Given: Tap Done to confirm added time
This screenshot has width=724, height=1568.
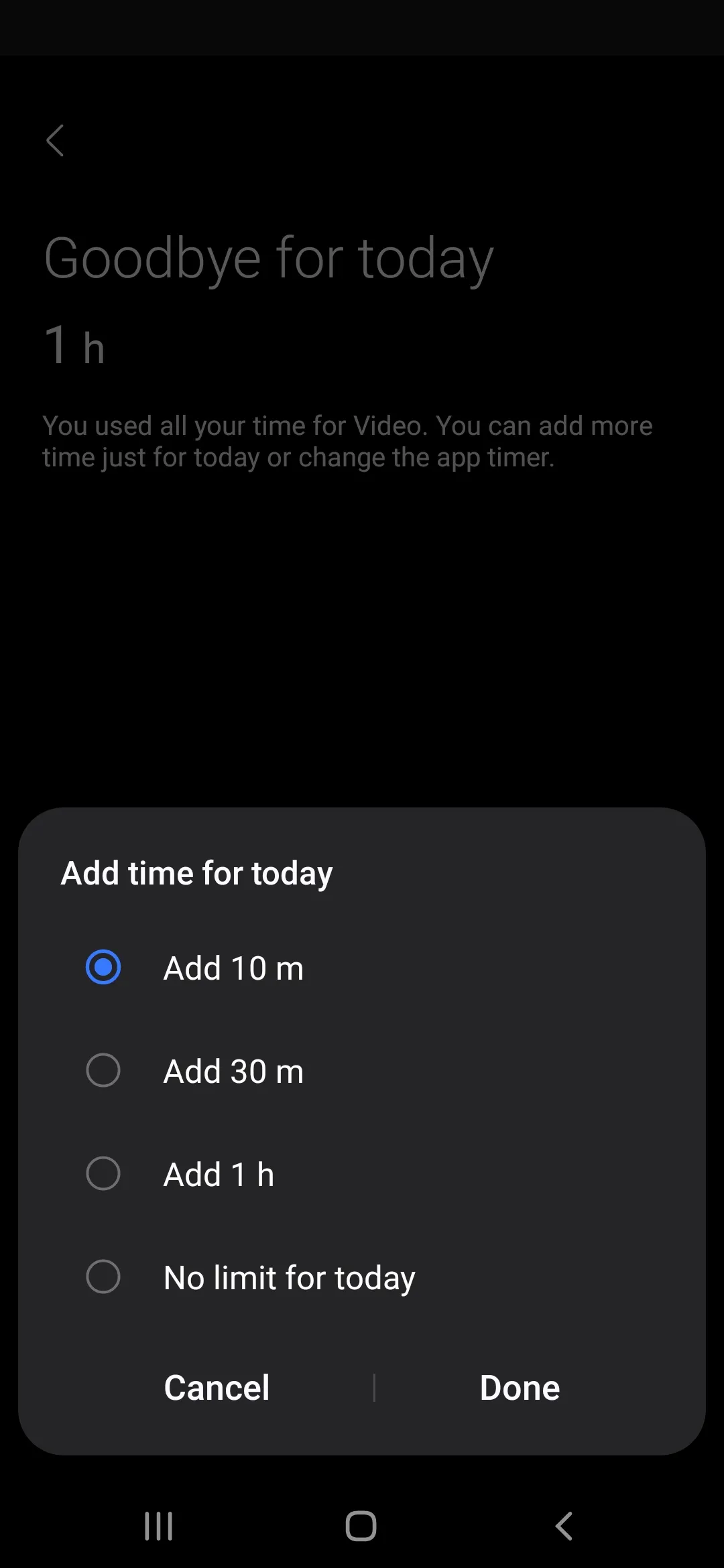Looking at the screenshot, I should click(519, 1388).
